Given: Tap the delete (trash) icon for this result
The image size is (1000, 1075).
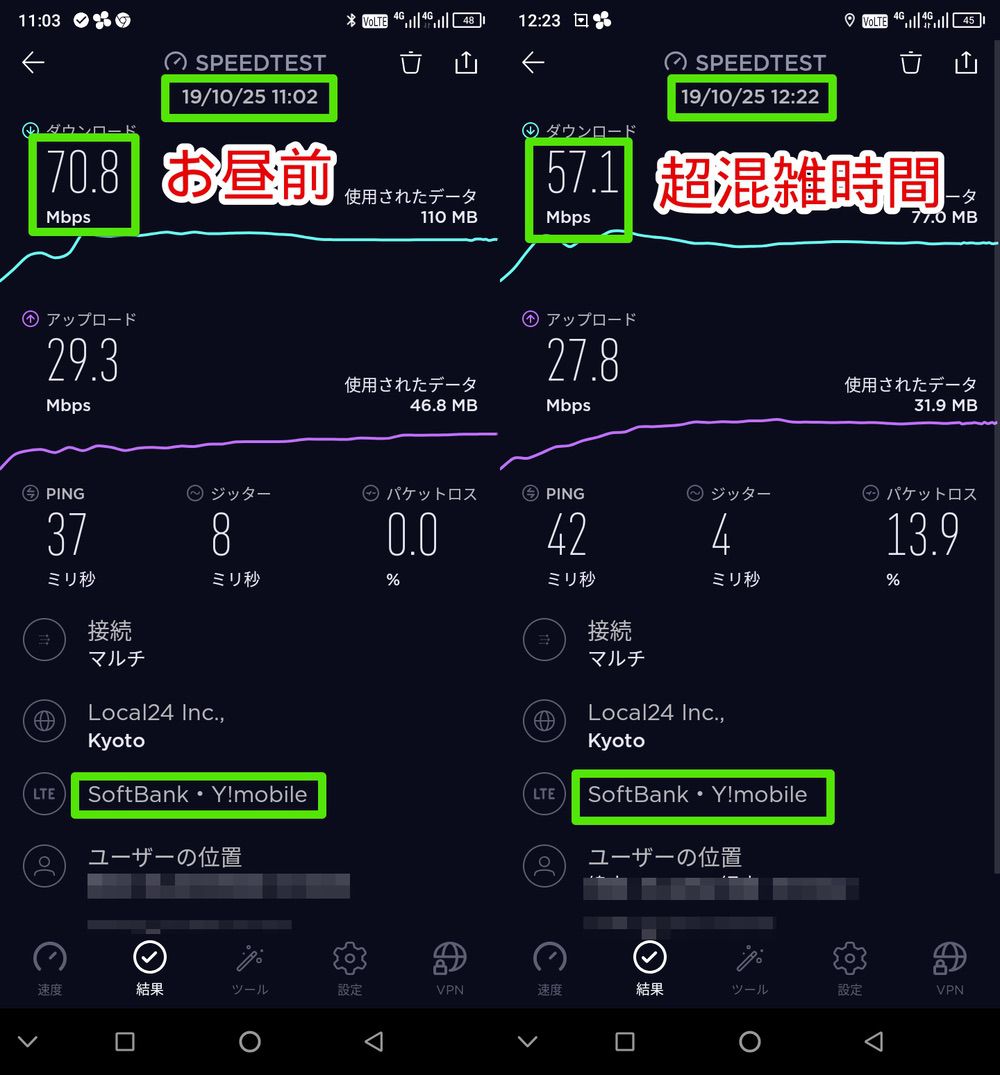Looking at the screenshot, I should click(x=410, y=62).
